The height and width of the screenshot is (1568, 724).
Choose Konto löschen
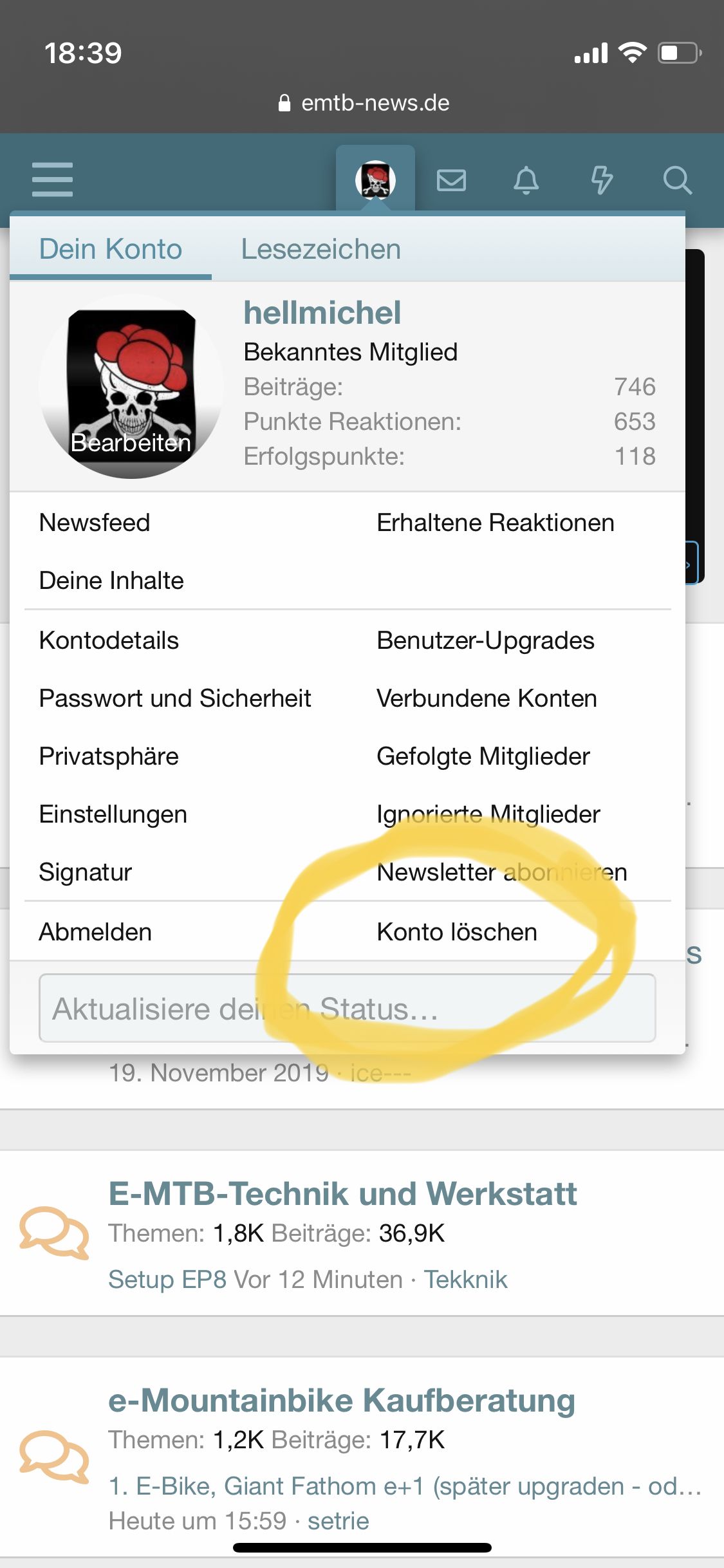click(x=457, y=932)
